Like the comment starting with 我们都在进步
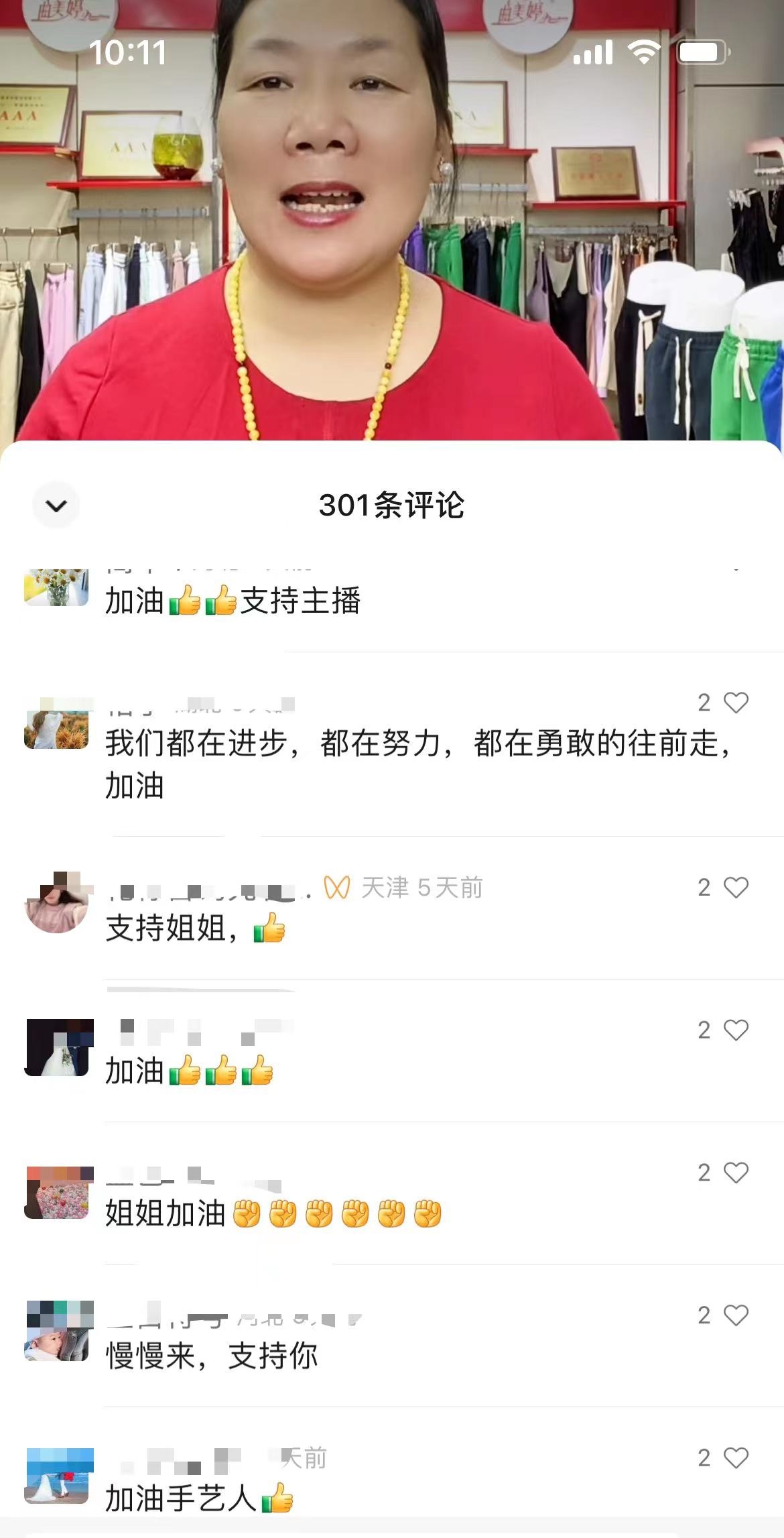The width and height of the screenshot is (784, 1538). 736,703
